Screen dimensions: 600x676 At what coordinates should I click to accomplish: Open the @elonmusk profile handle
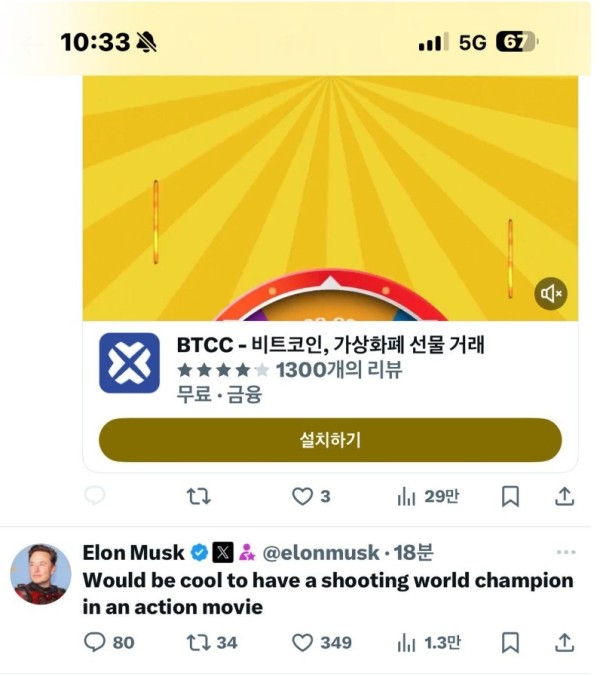pyautogui.click(x=320, y=553)
